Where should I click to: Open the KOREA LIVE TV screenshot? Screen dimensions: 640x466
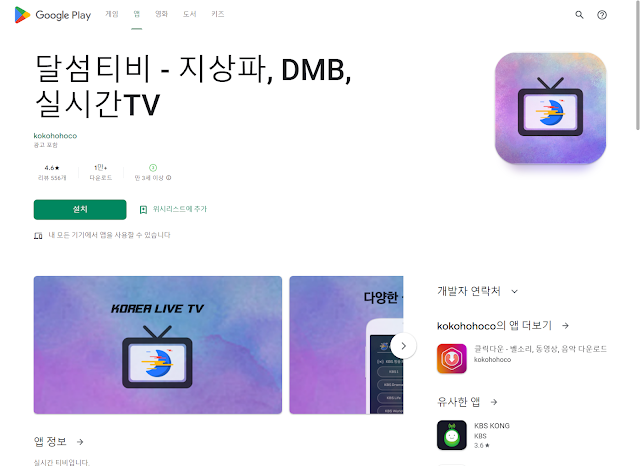[x=158, y=345]
